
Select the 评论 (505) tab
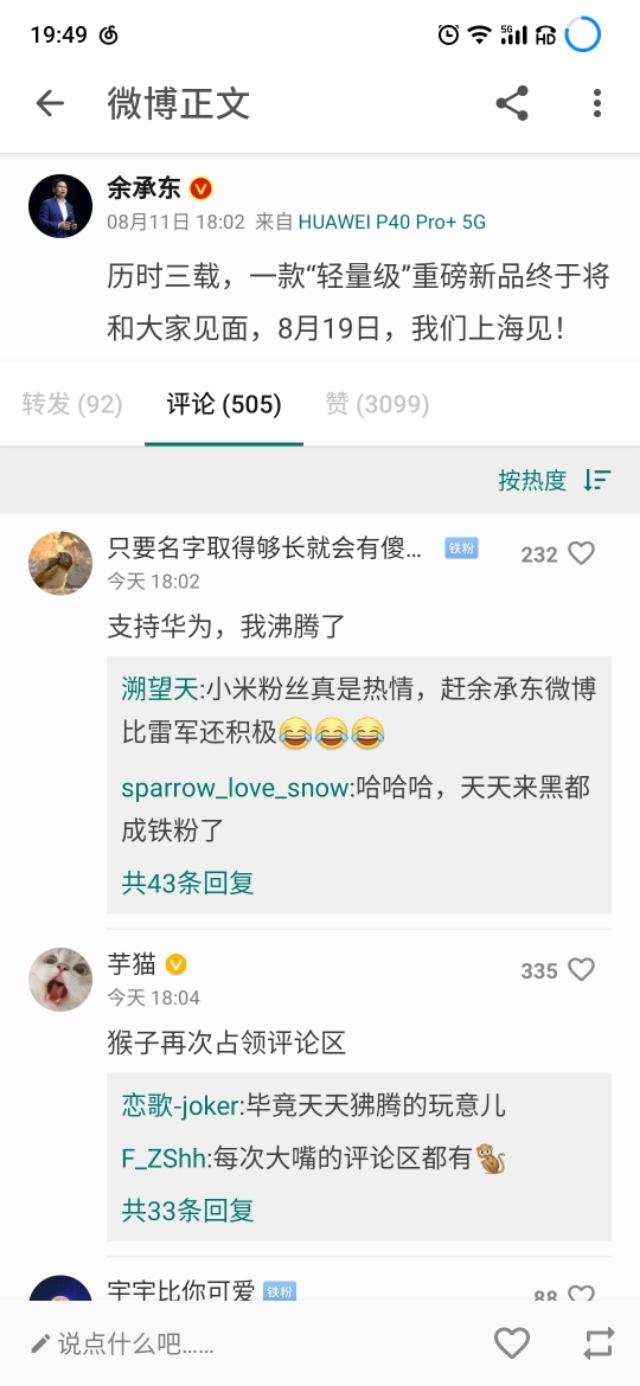(x=224, y=404)
